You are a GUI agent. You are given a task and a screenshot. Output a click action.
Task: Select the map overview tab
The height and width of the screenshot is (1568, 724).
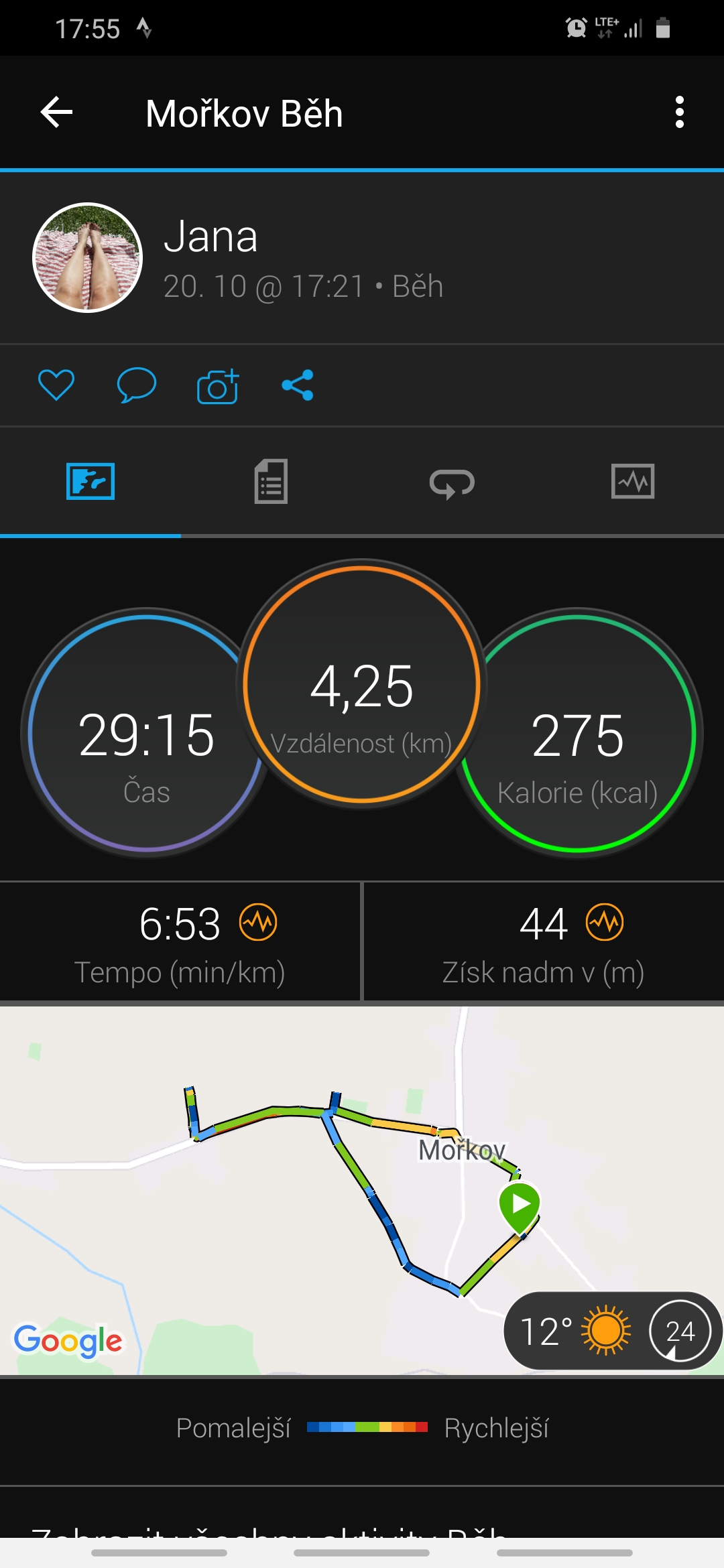click(x=90, y=481)
